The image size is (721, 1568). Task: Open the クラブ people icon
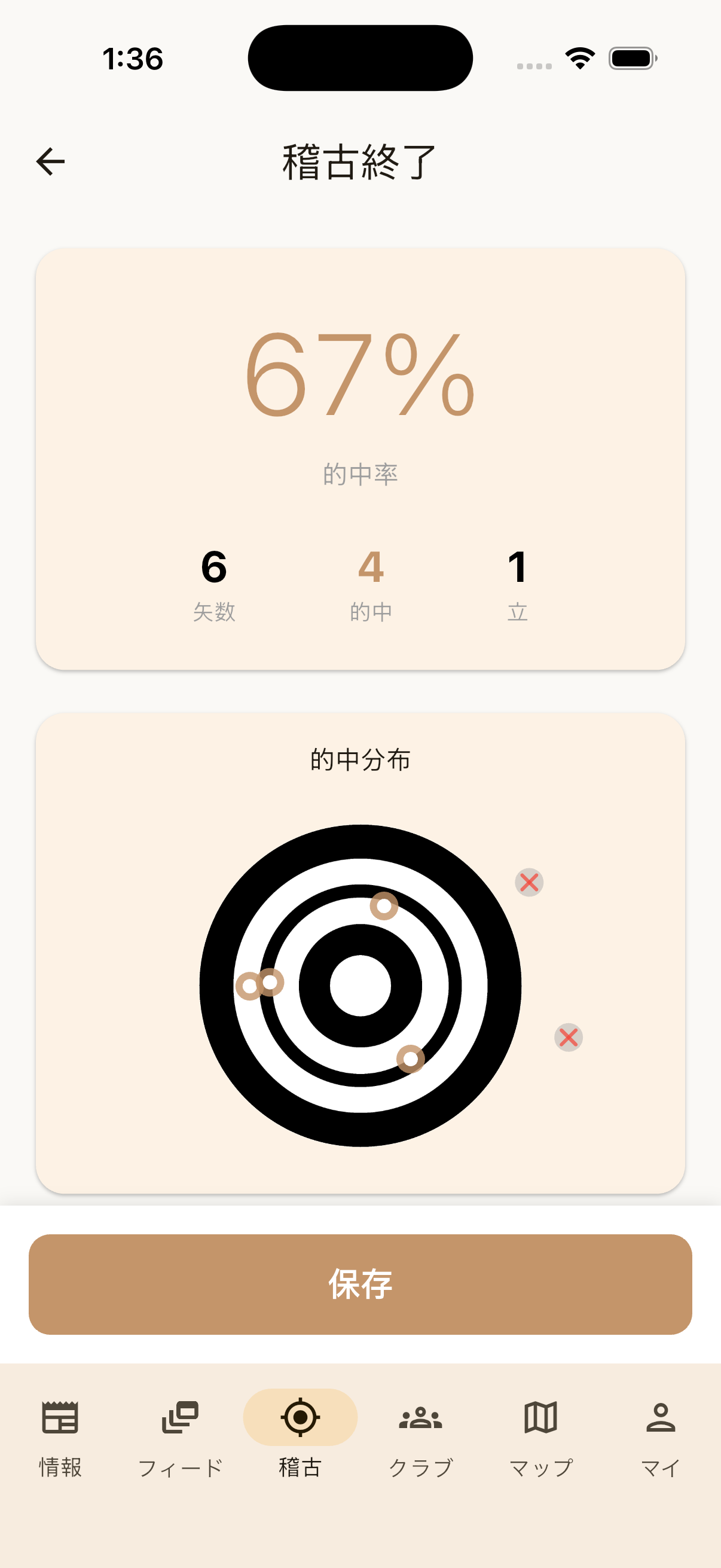point(420,1417)
